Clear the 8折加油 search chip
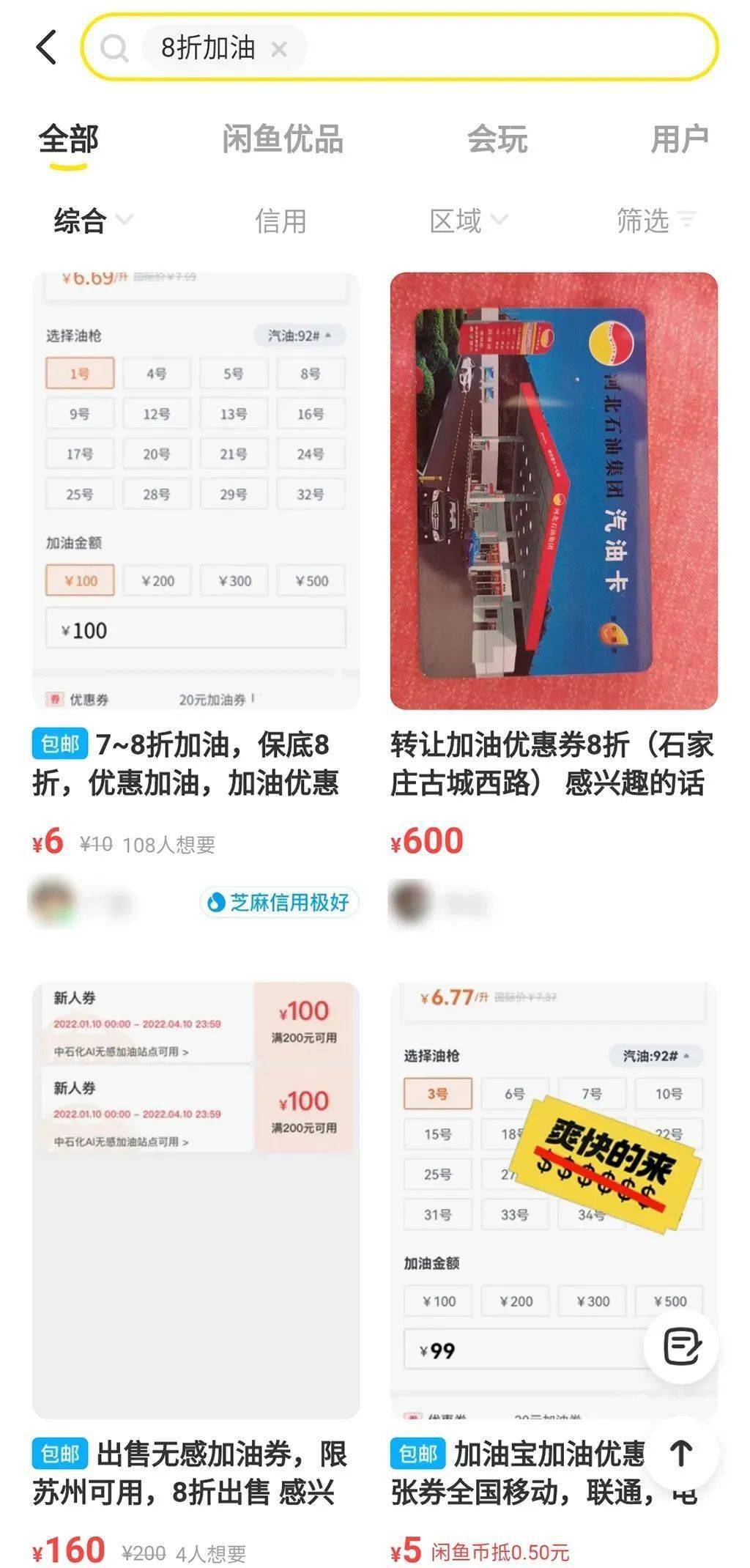The height and width of the screenshot is (1568, 750). coord(279,50)
